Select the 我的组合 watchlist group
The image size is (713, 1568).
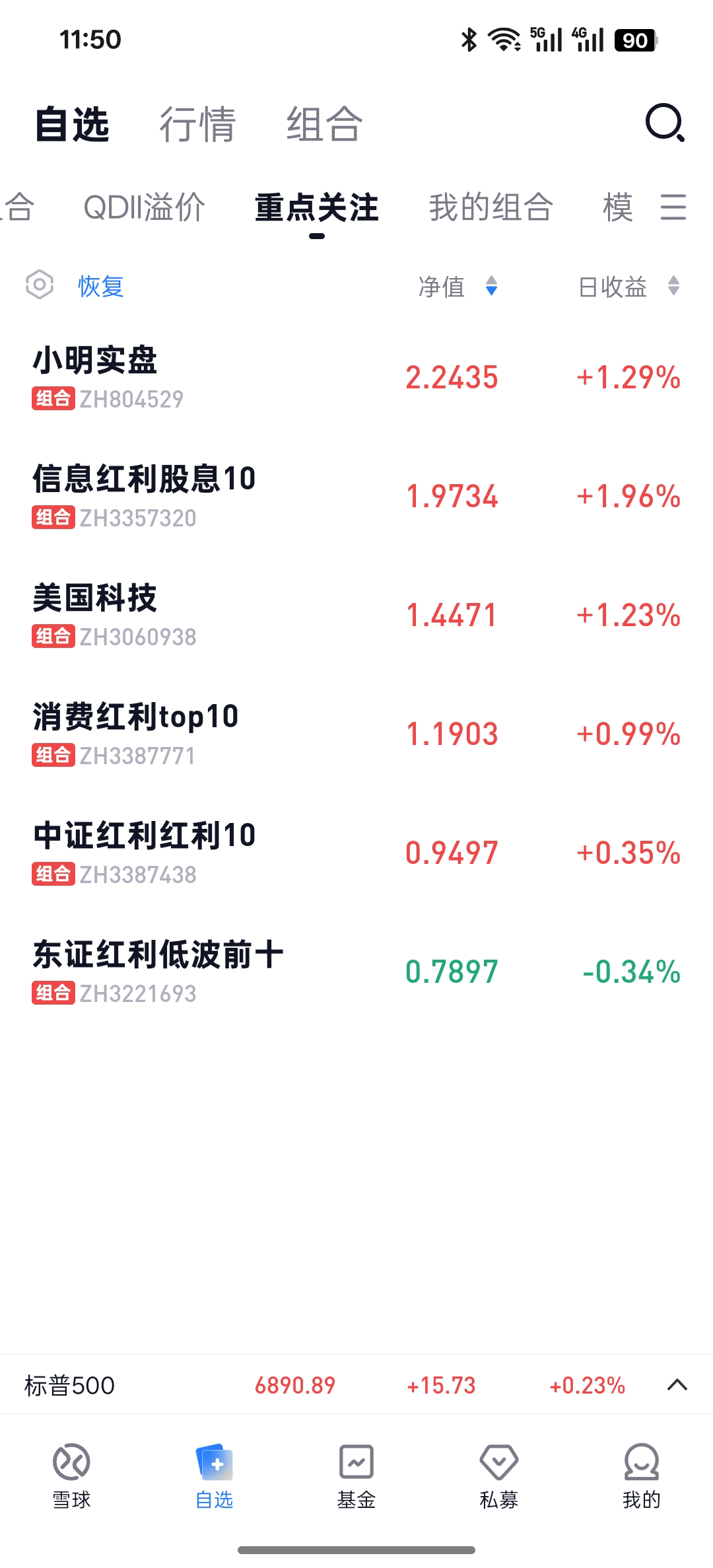pyautogui.click(x=491, y=207)
